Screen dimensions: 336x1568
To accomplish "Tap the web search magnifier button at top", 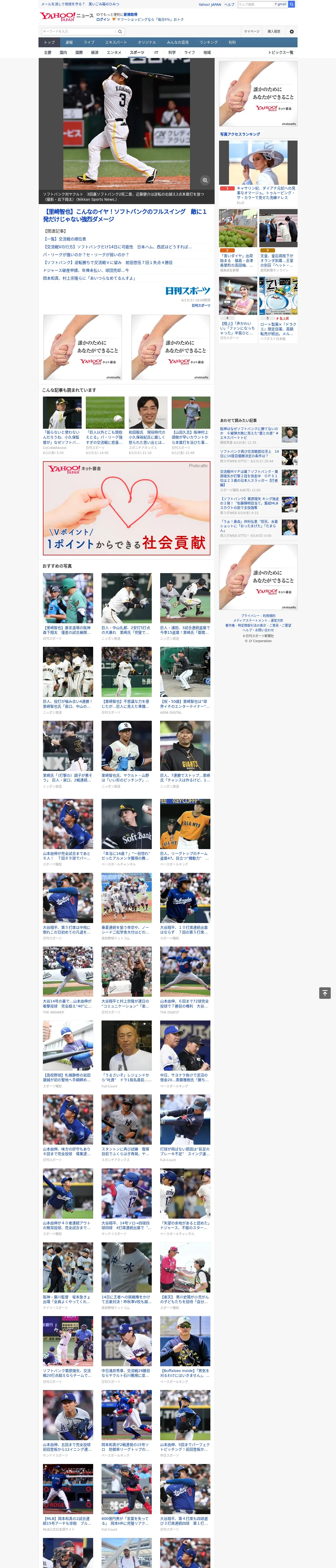I will (292, 4).
